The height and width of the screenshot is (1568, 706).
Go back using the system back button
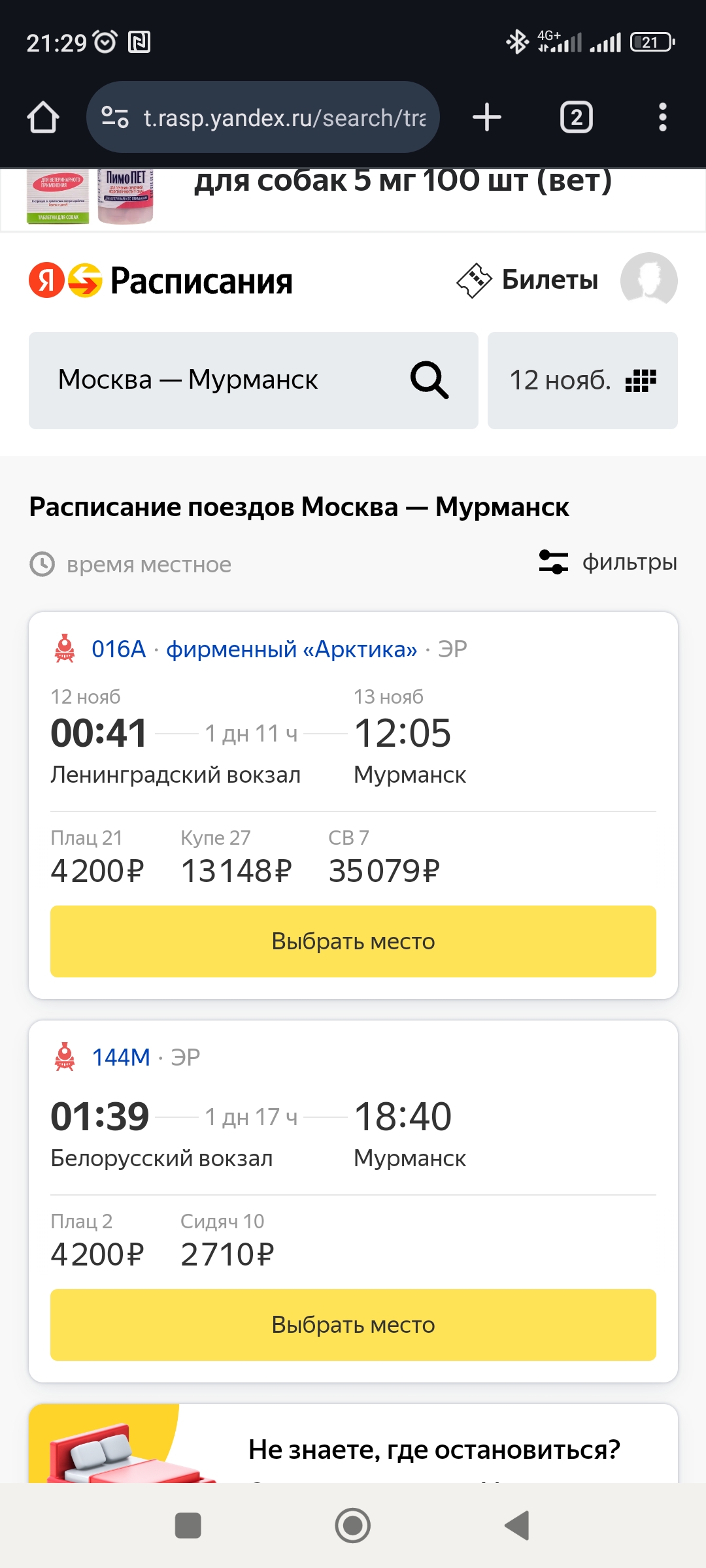517,1526
